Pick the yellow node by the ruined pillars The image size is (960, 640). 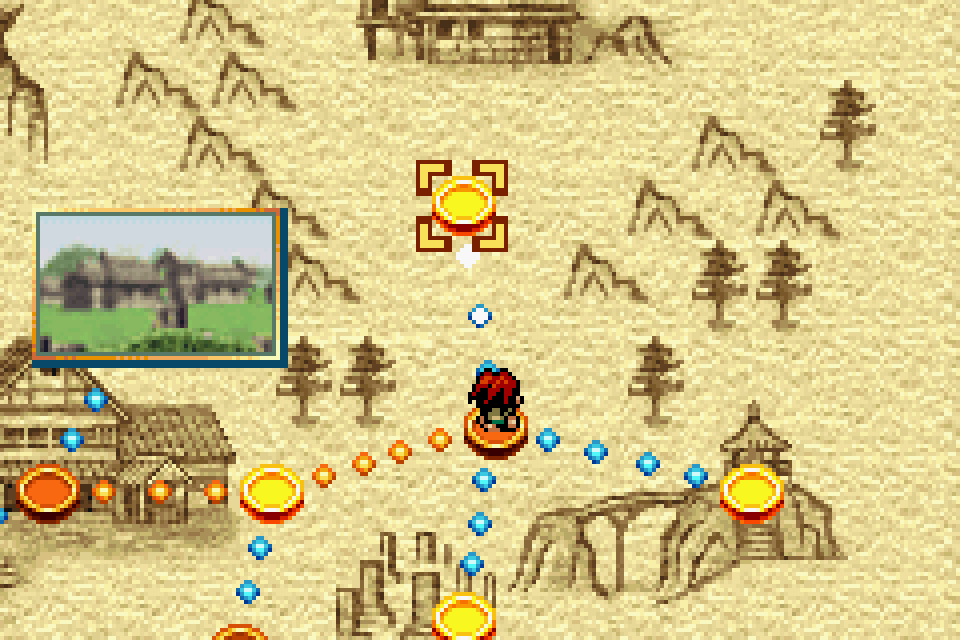(463, 617)
